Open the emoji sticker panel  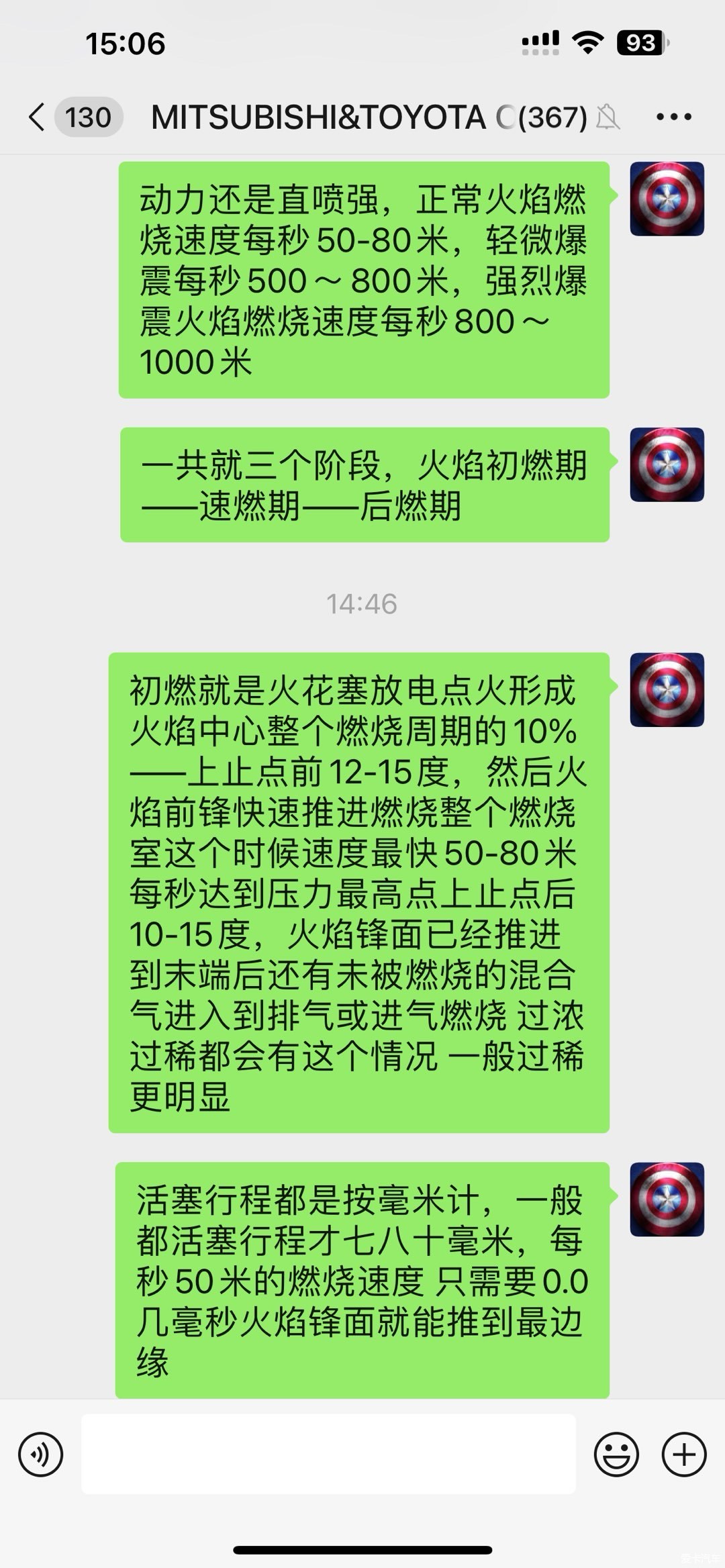coord(616,1455)
